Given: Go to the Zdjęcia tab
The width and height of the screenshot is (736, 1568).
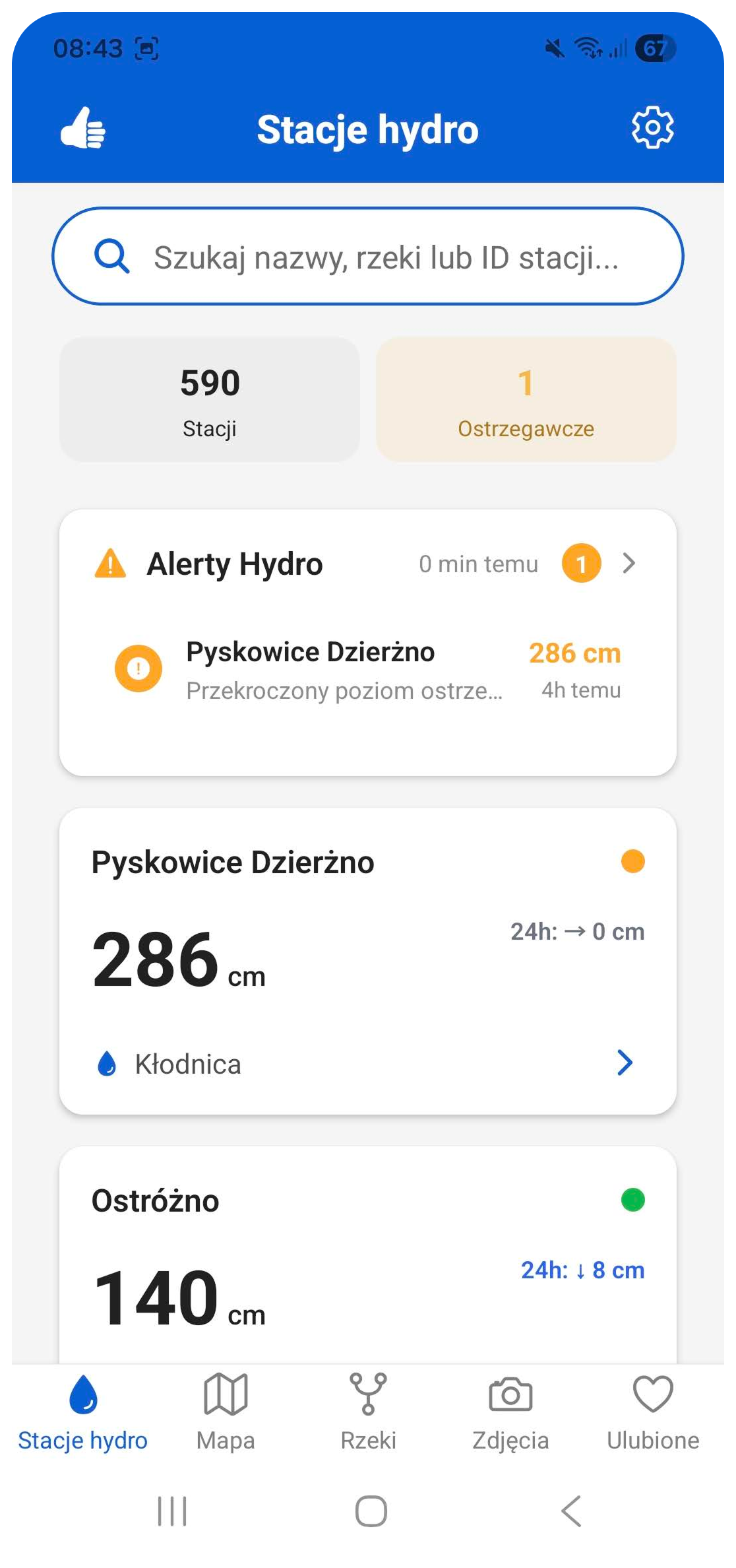Looking at the screenshot, I should click(x=510, y=1412).
